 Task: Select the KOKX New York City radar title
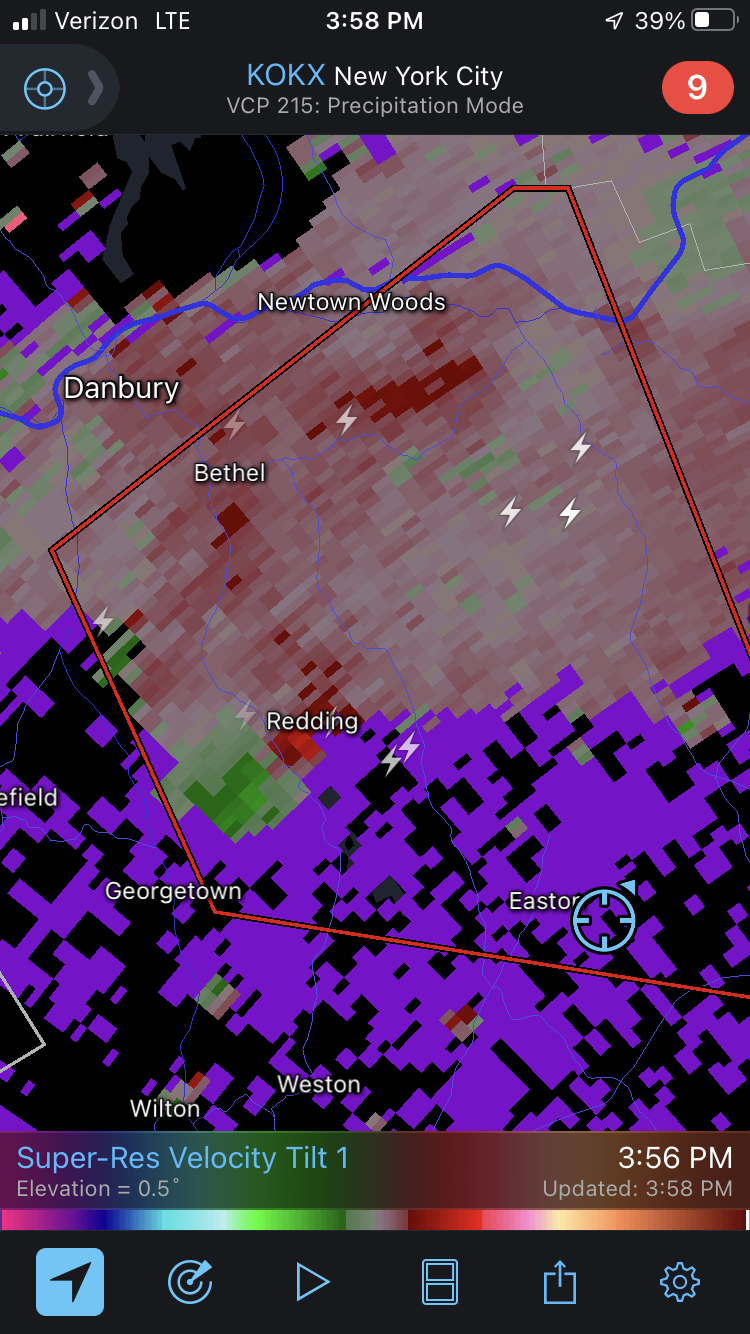[x=375, y=76]
